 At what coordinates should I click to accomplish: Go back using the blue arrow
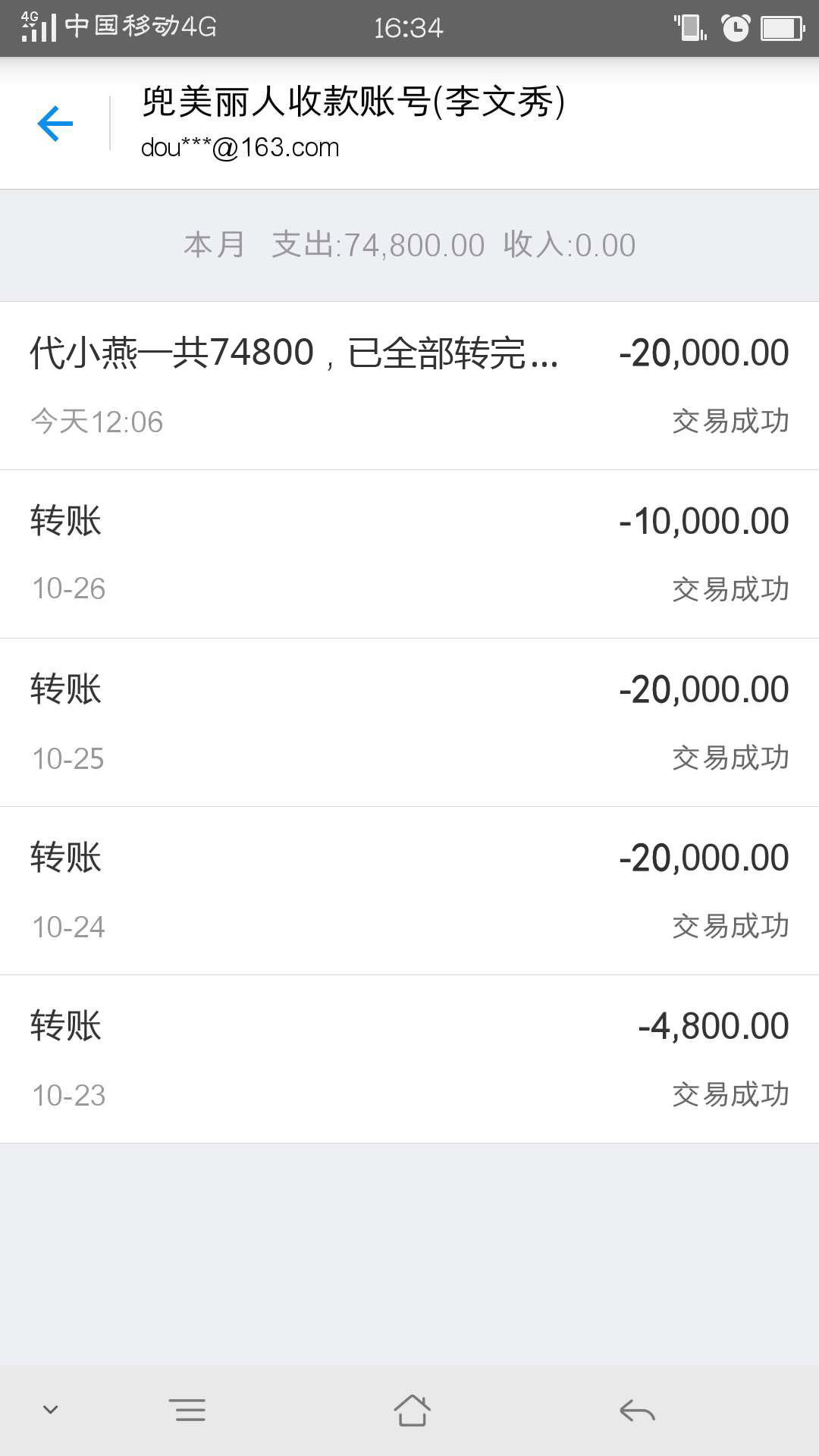[x=55, y=124]
